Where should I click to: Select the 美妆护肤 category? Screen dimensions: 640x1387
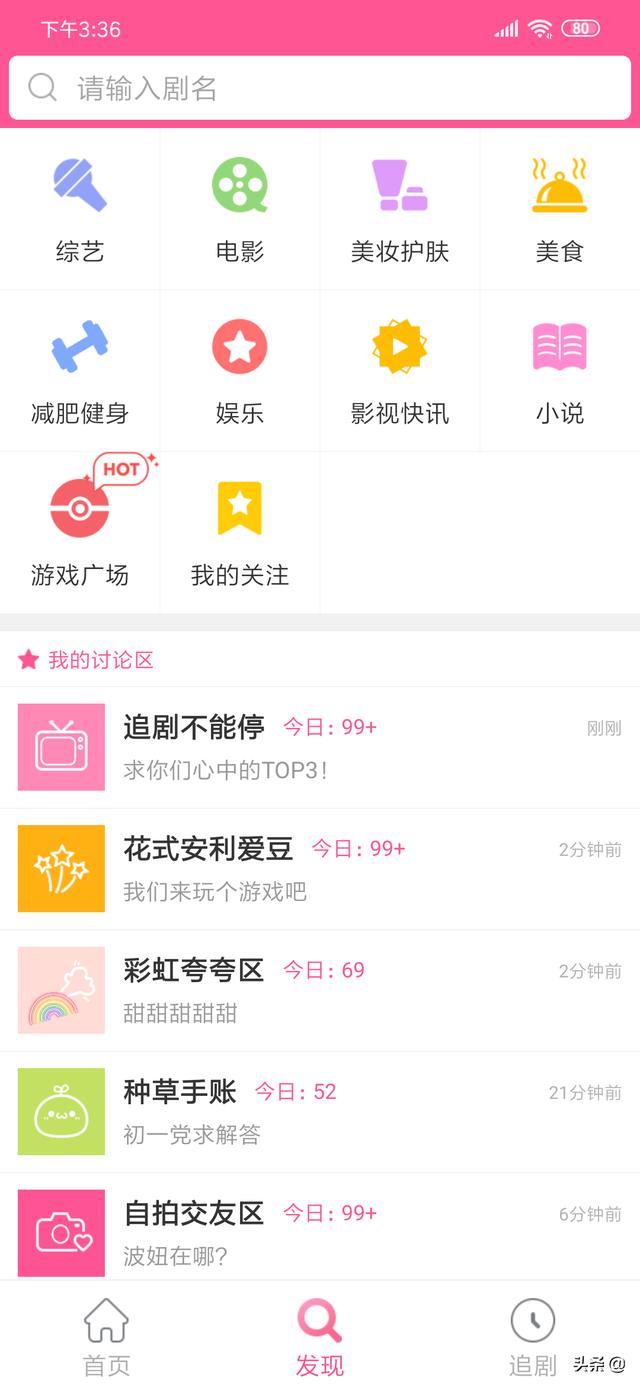click(x=400, y=210)
